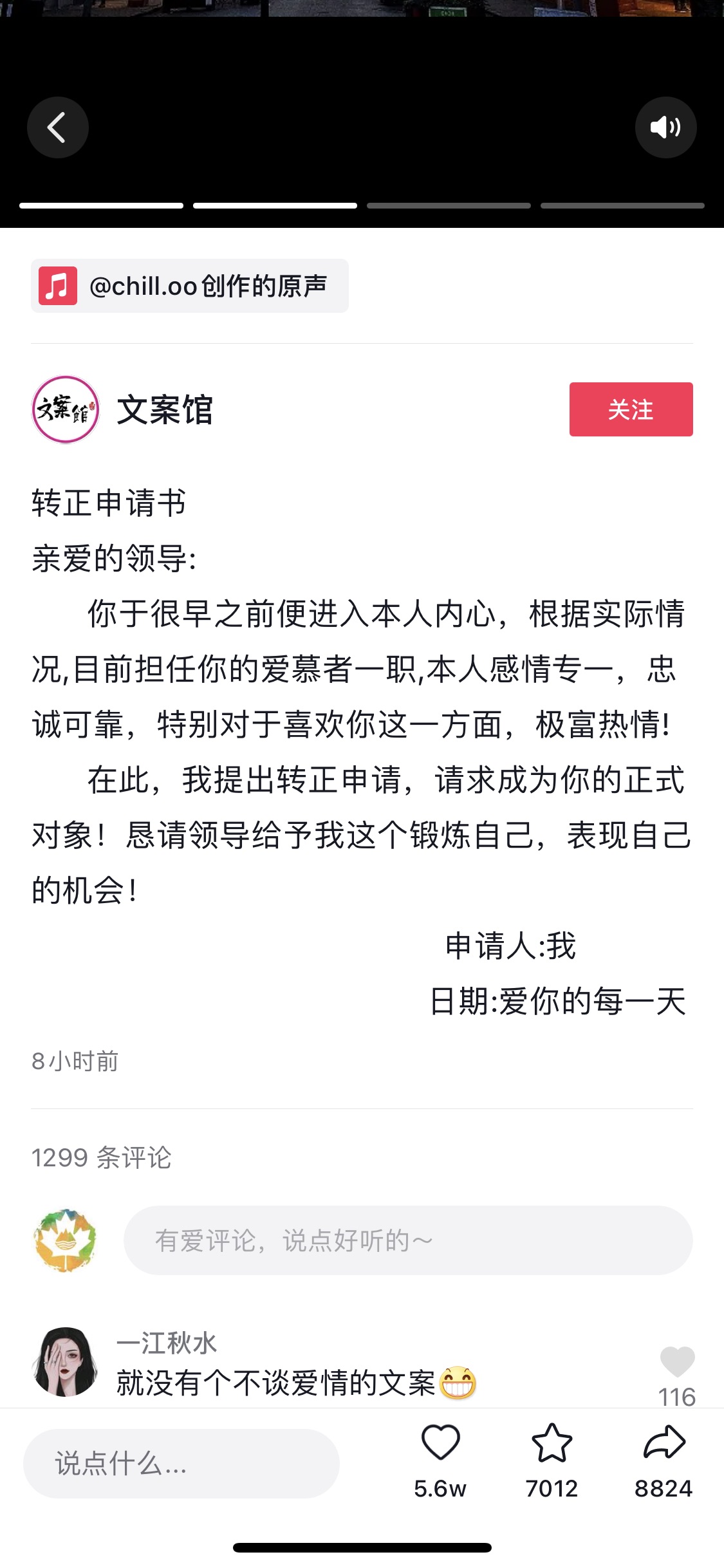Follow 文案馆 with the 关注 button

(x=631, y=409)
